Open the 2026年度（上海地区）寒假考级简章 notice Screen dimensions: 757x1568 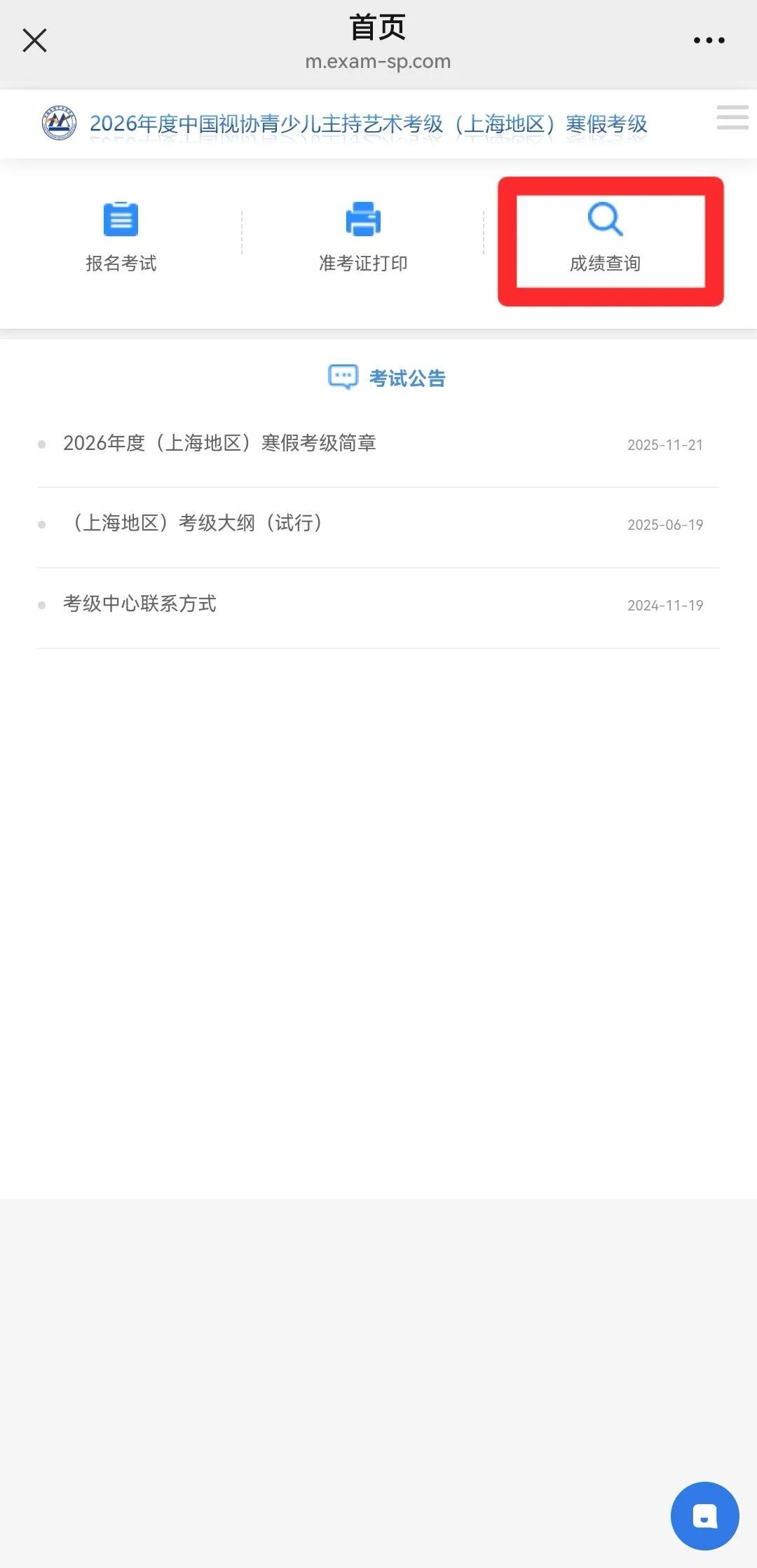[x=219, y=444]
